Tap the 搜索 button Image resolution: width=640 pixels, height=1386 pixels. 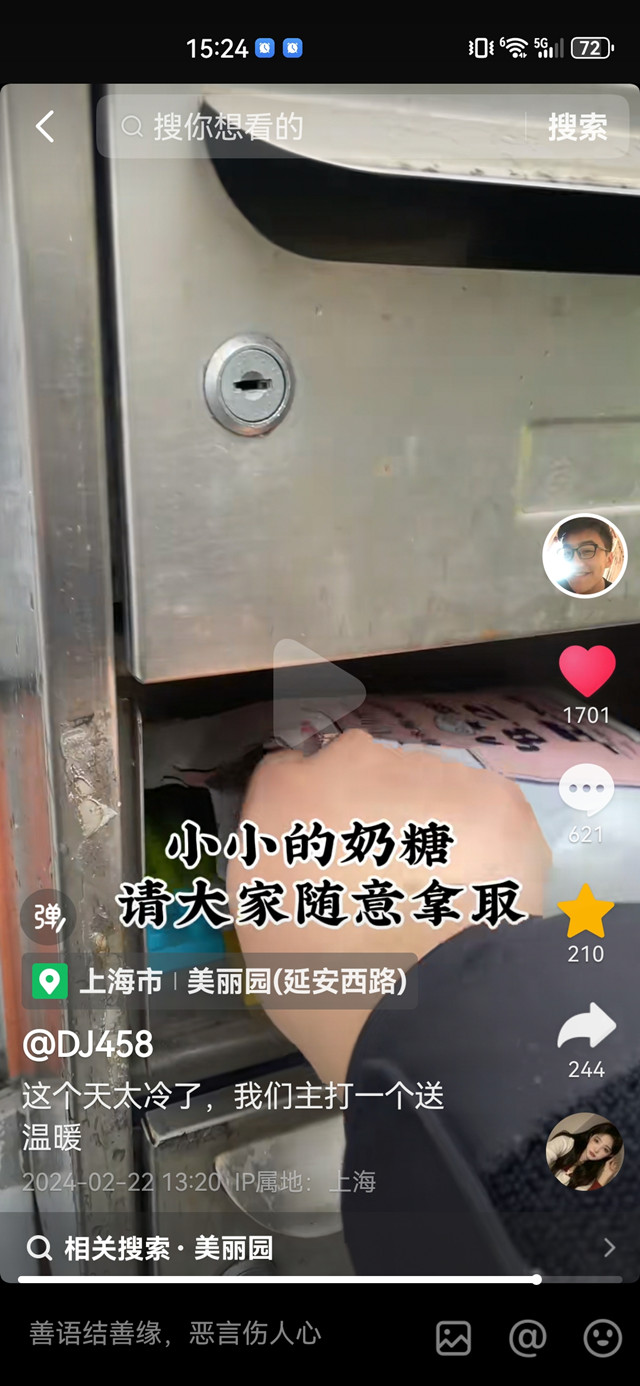577,127
